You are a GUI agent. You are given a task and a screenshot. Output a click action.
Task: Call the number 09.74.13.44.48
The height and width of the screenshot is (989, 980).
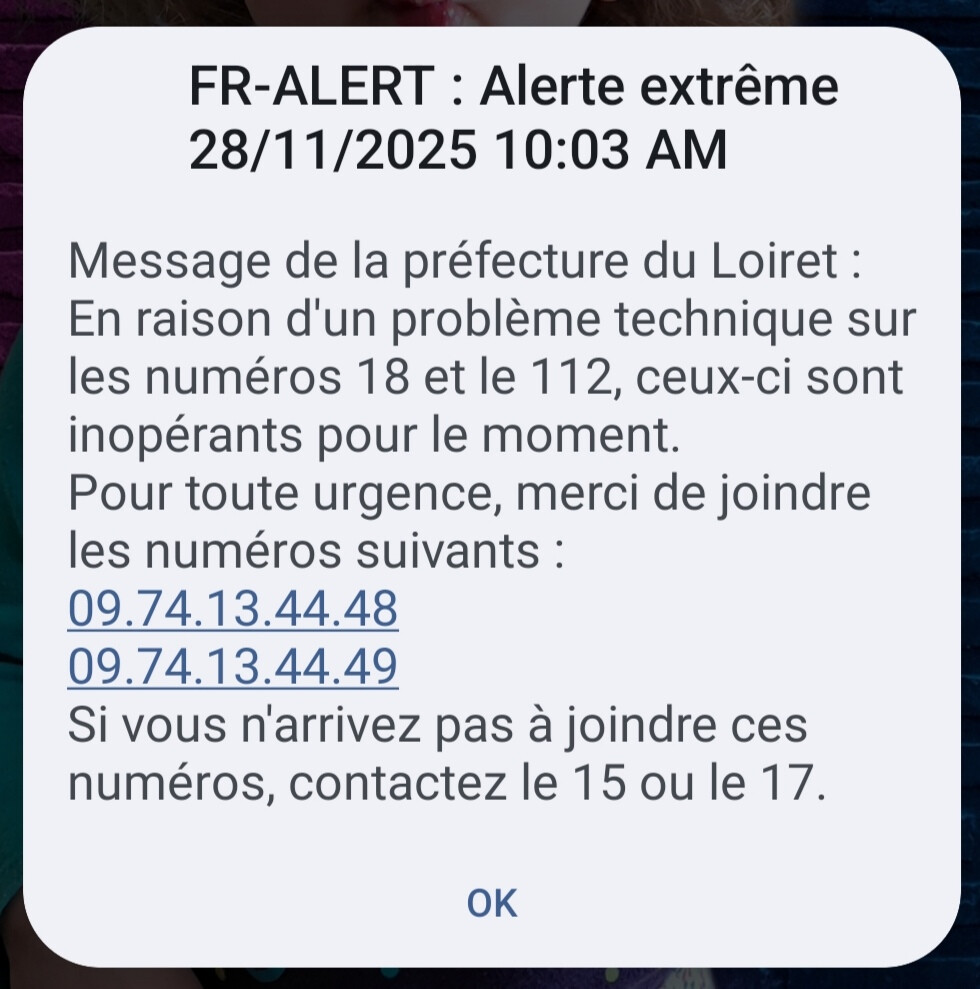click(x=233, y=608)
